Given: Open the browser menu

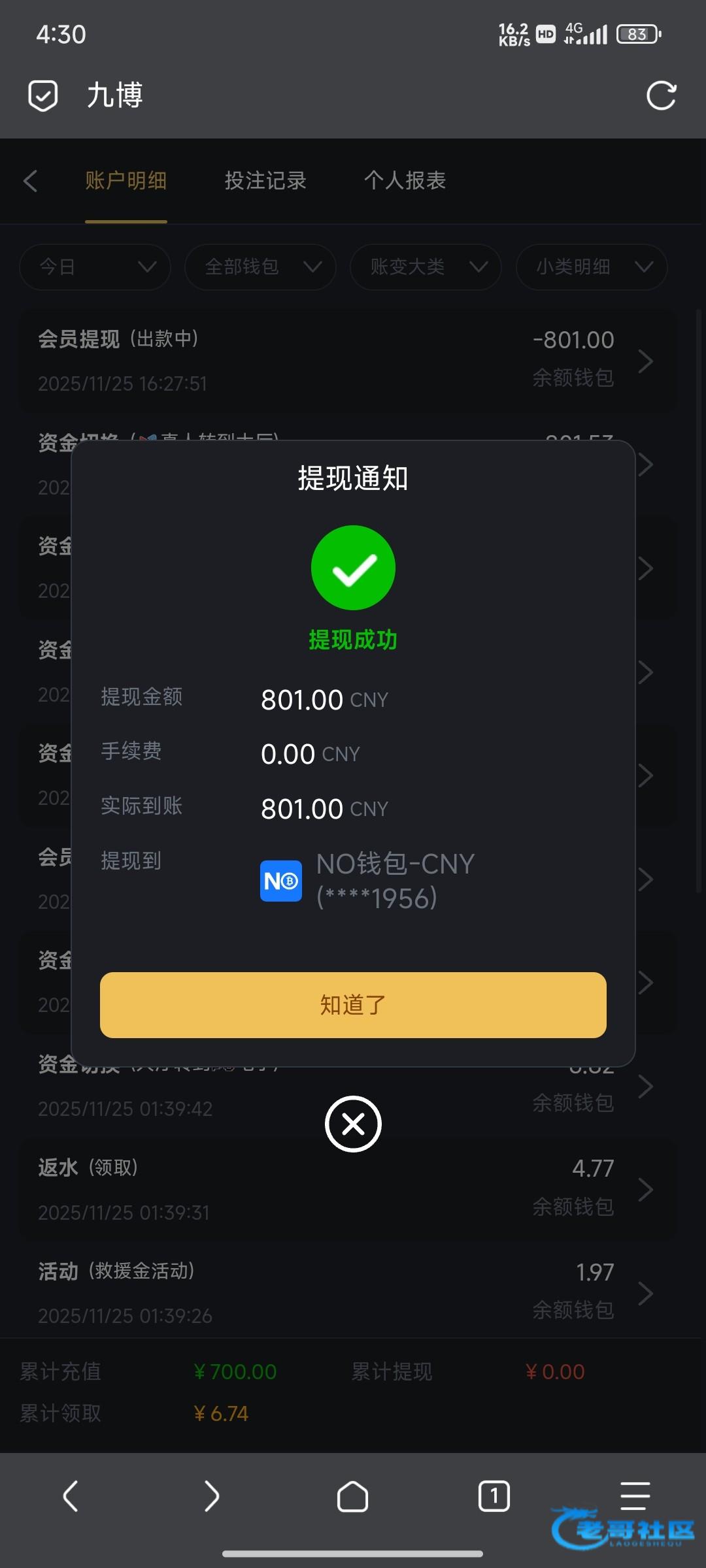Looking at the screenshot, I should coord(634,1496).
